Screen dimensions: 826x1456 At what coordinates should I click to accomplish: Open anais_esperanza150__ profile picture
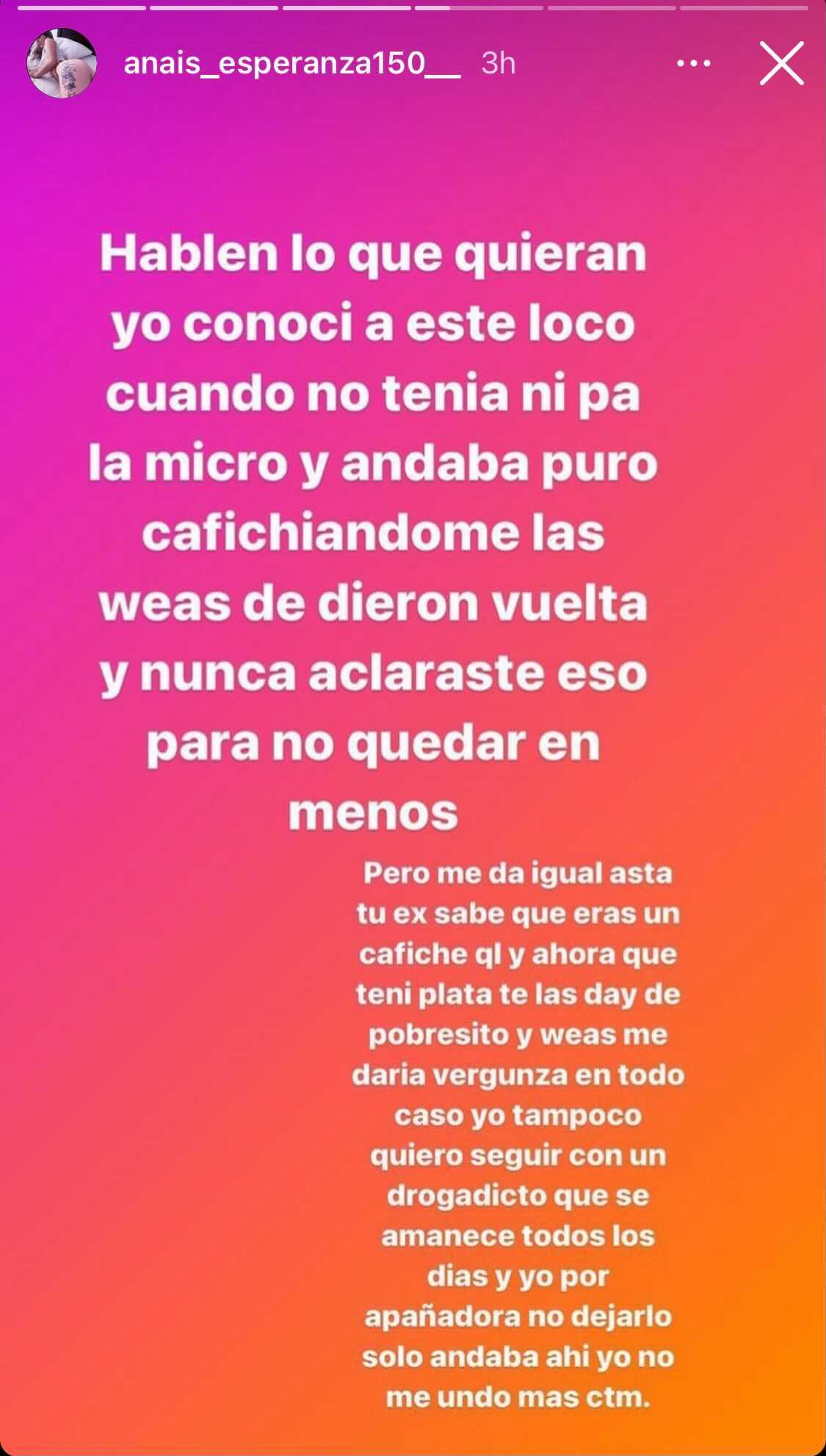[x=62, y=63]
